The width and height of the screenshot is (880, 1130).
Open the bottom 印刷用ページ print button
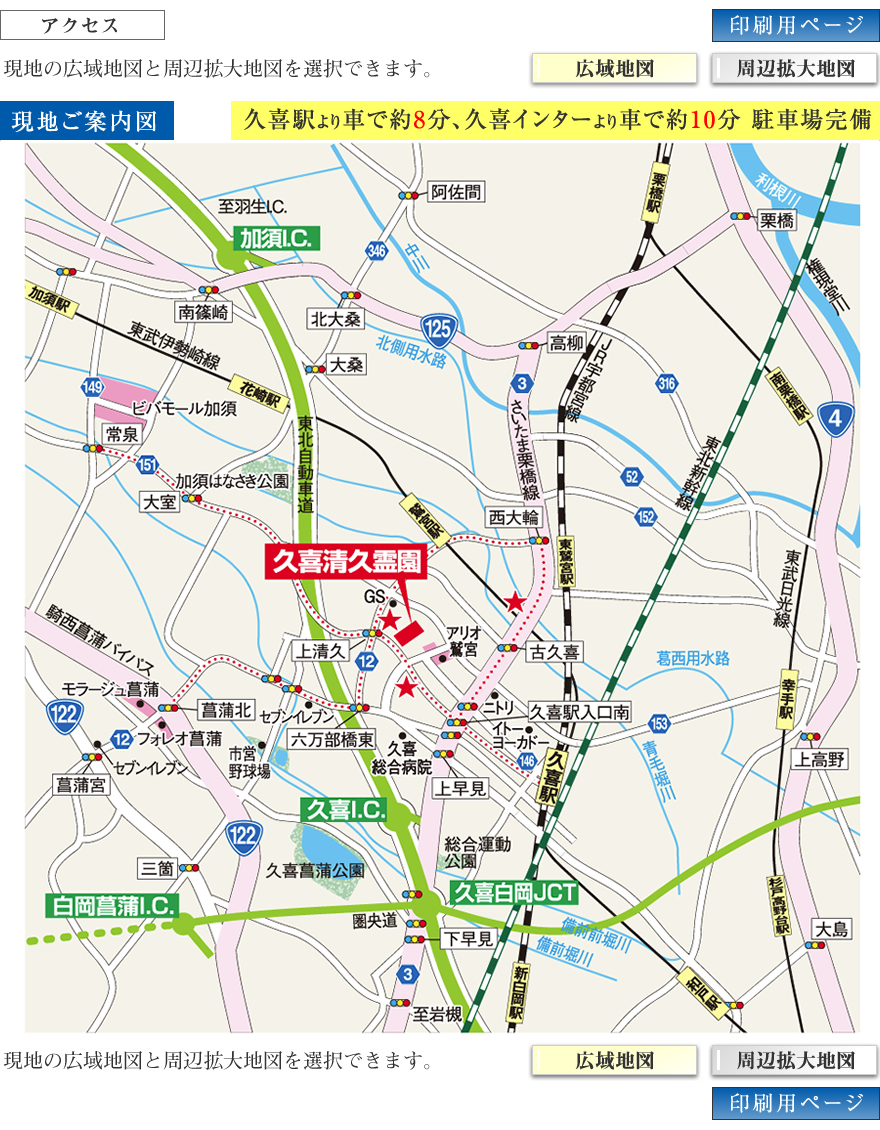795,1103
